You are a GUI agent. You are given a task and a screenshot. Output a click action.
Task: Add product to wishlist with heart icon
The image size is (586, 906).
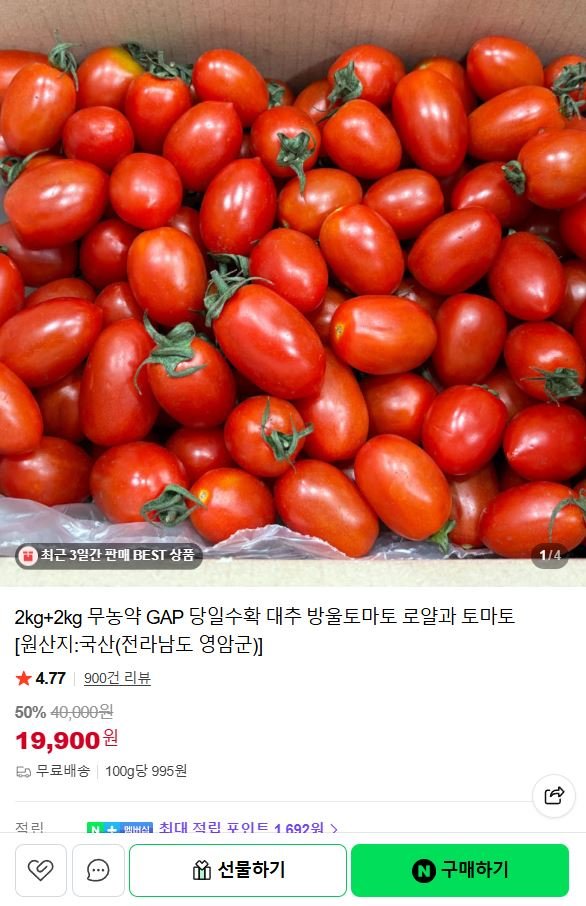pyautogui.click(x=40, y=870)
